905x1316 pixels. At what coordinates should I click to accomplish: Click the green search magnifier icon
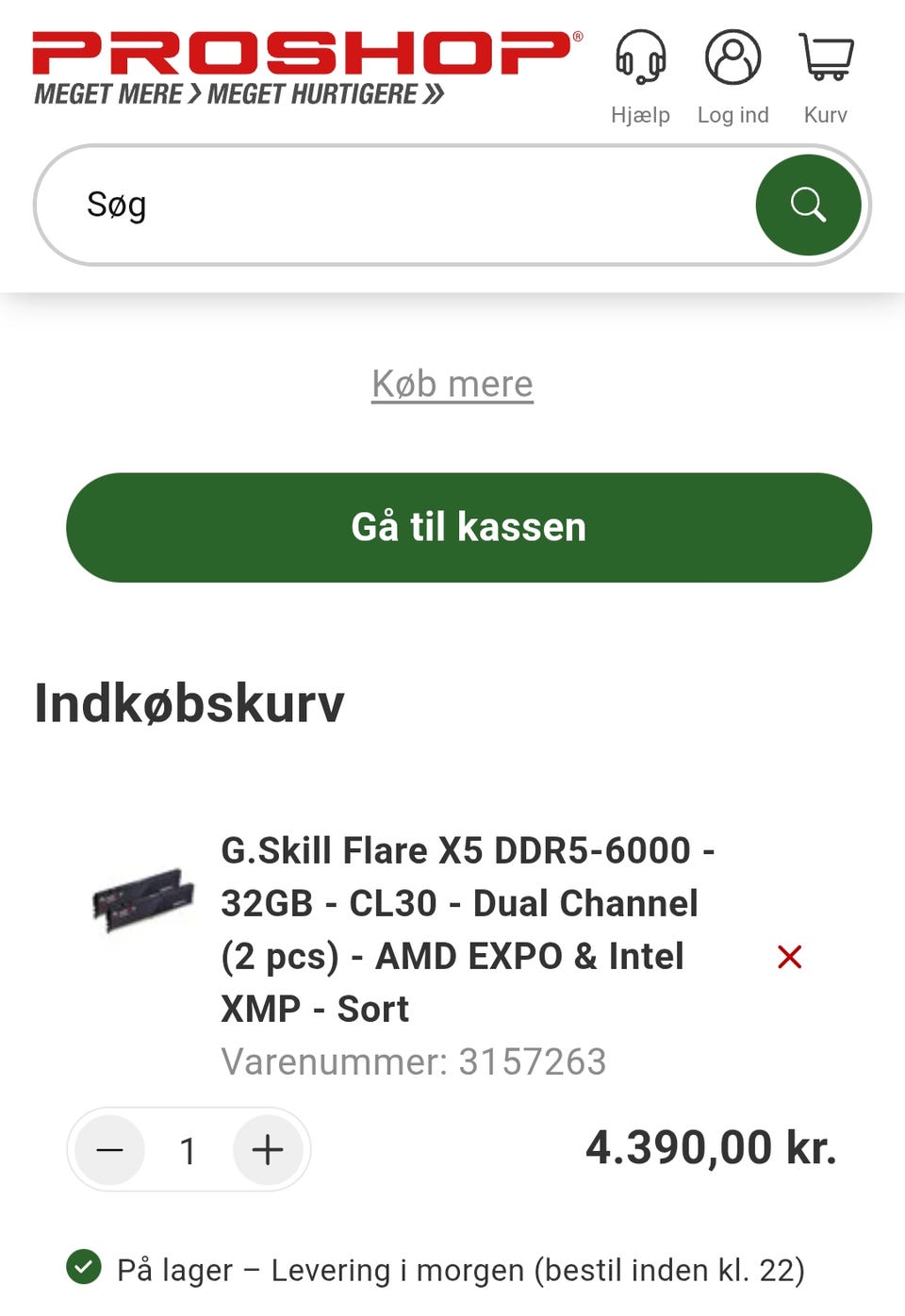[809, 205]
